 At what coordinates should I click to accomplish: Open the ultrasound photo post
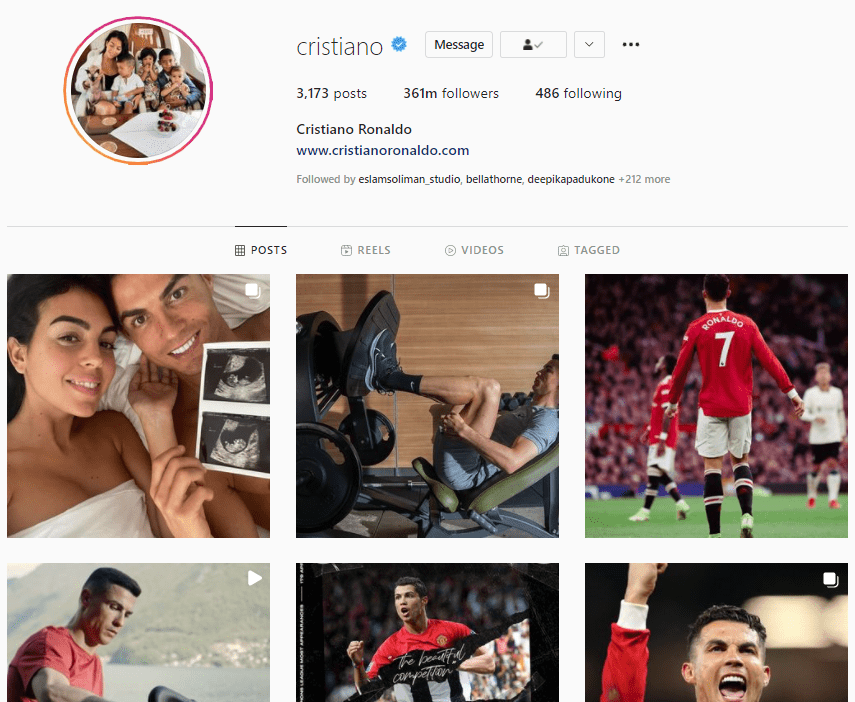138,406
